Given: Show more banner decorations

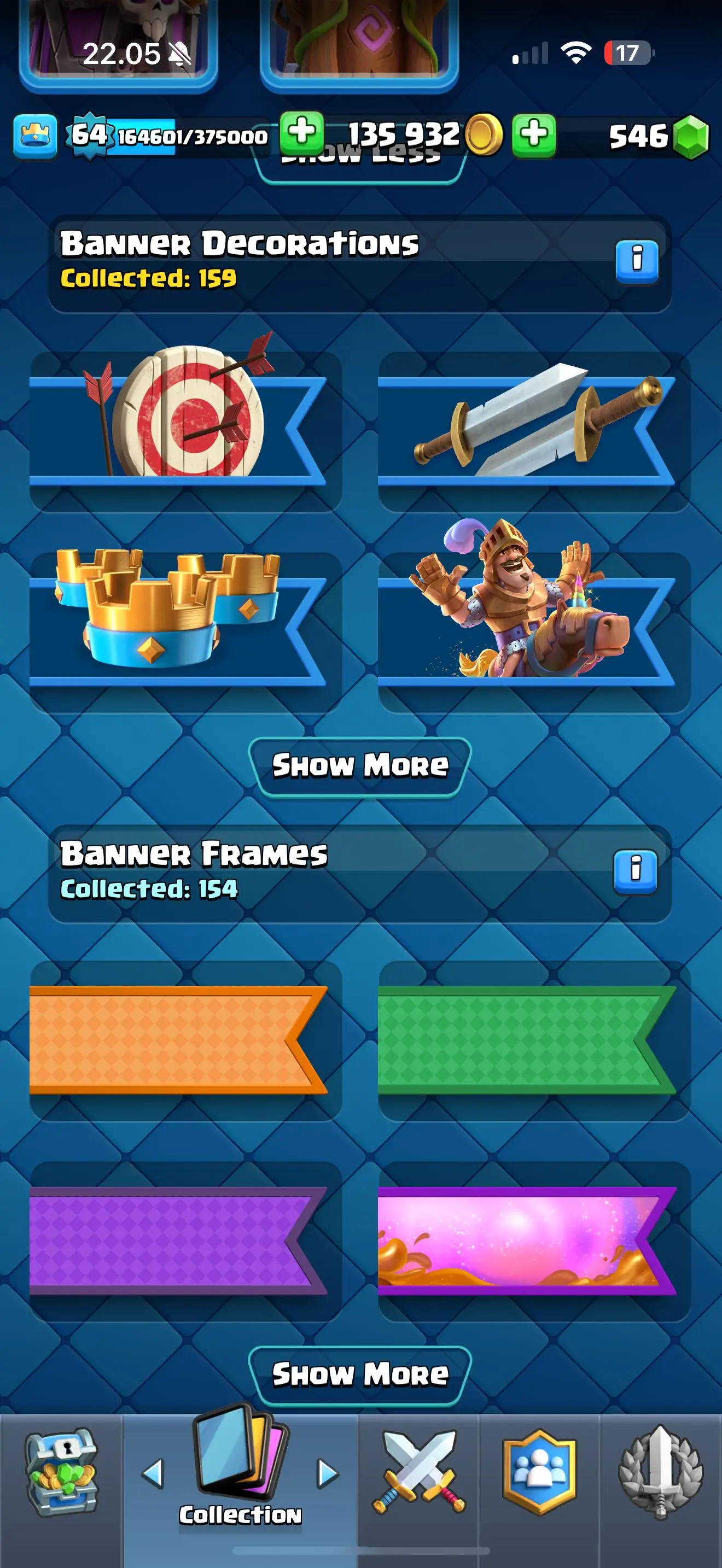Looking at the screenshot, I should [360, 766].
